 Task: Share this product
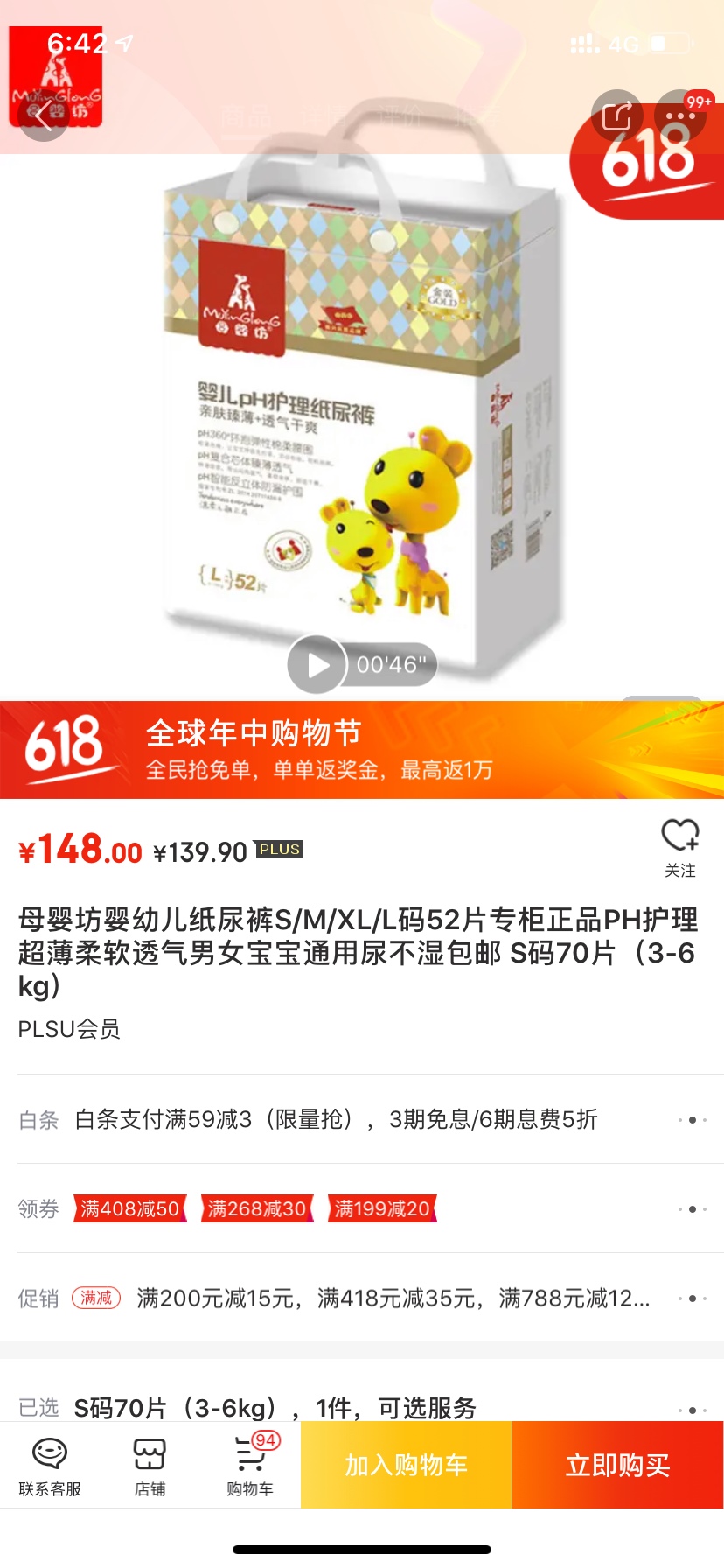click(x=617, y=115)
